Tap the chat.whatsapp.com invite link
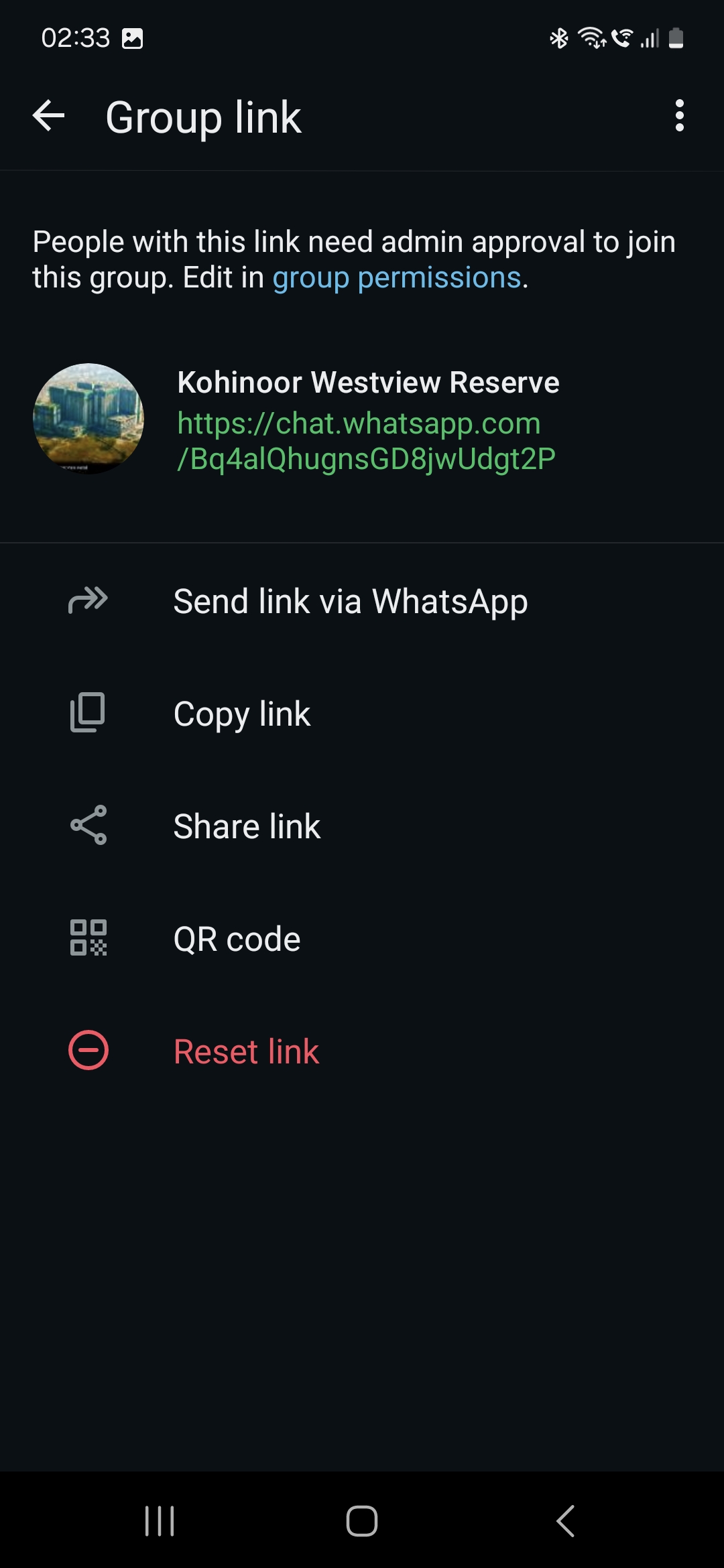 [365, 441]
